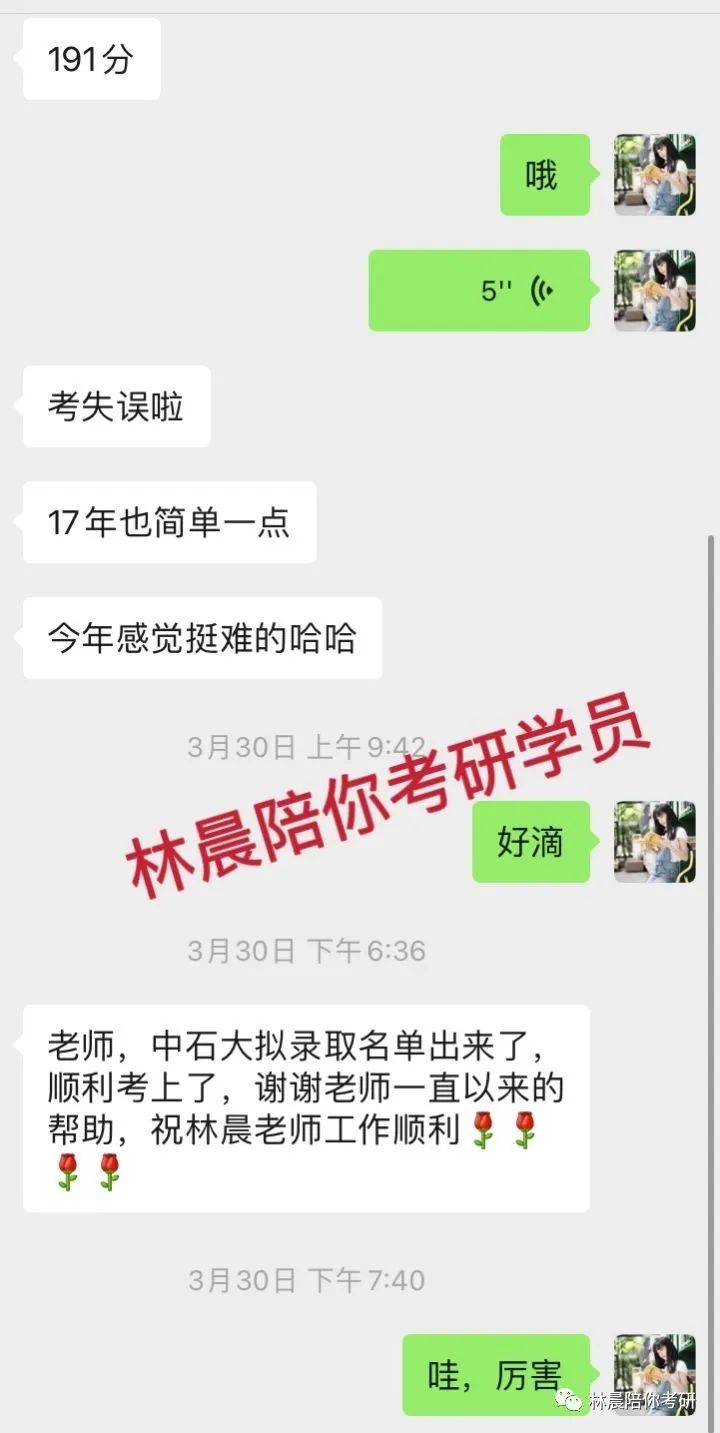Tap the 哇，厉害 message bubble
Screen dimensions: 720x1433
(497, 1375)
